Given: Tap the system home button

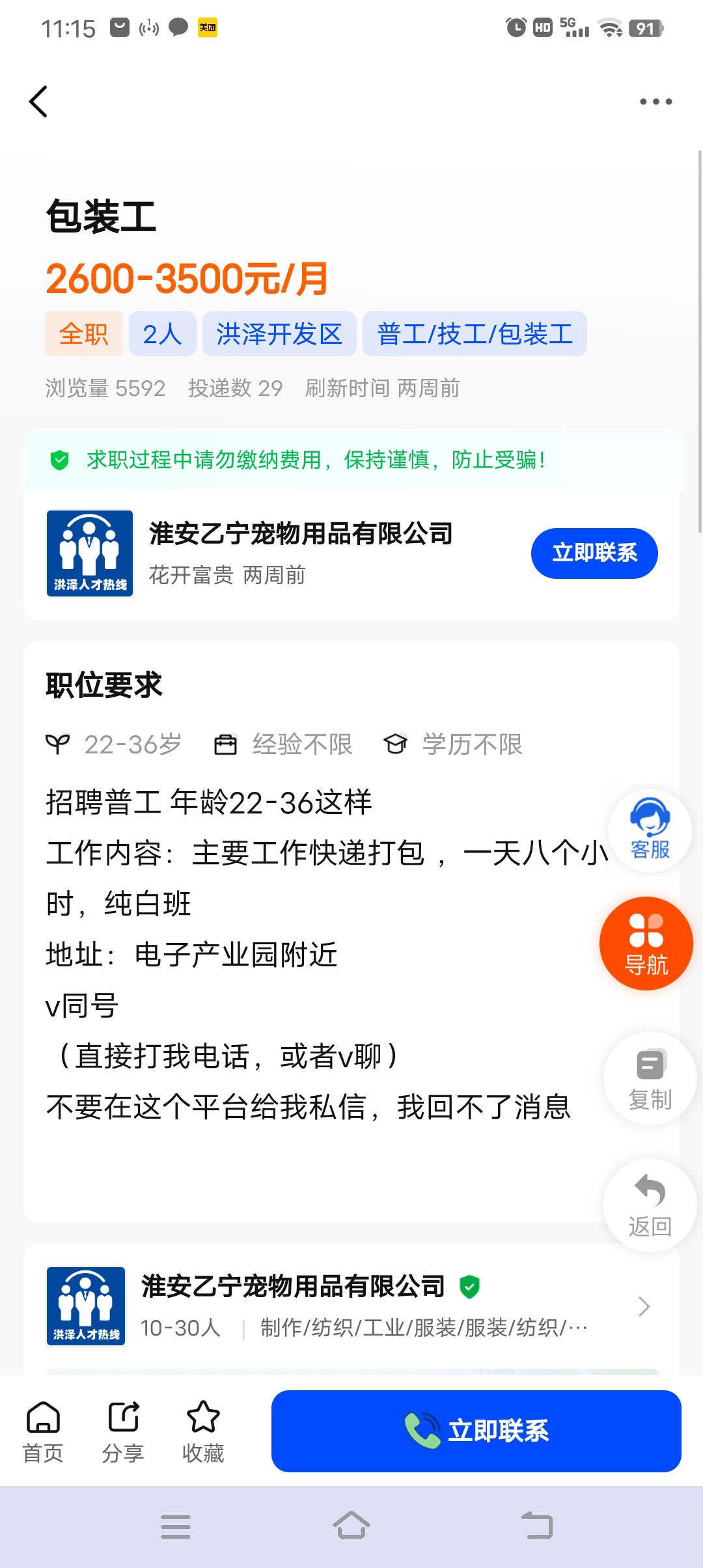Looking at the screenshot, I should click(351, 1526).
